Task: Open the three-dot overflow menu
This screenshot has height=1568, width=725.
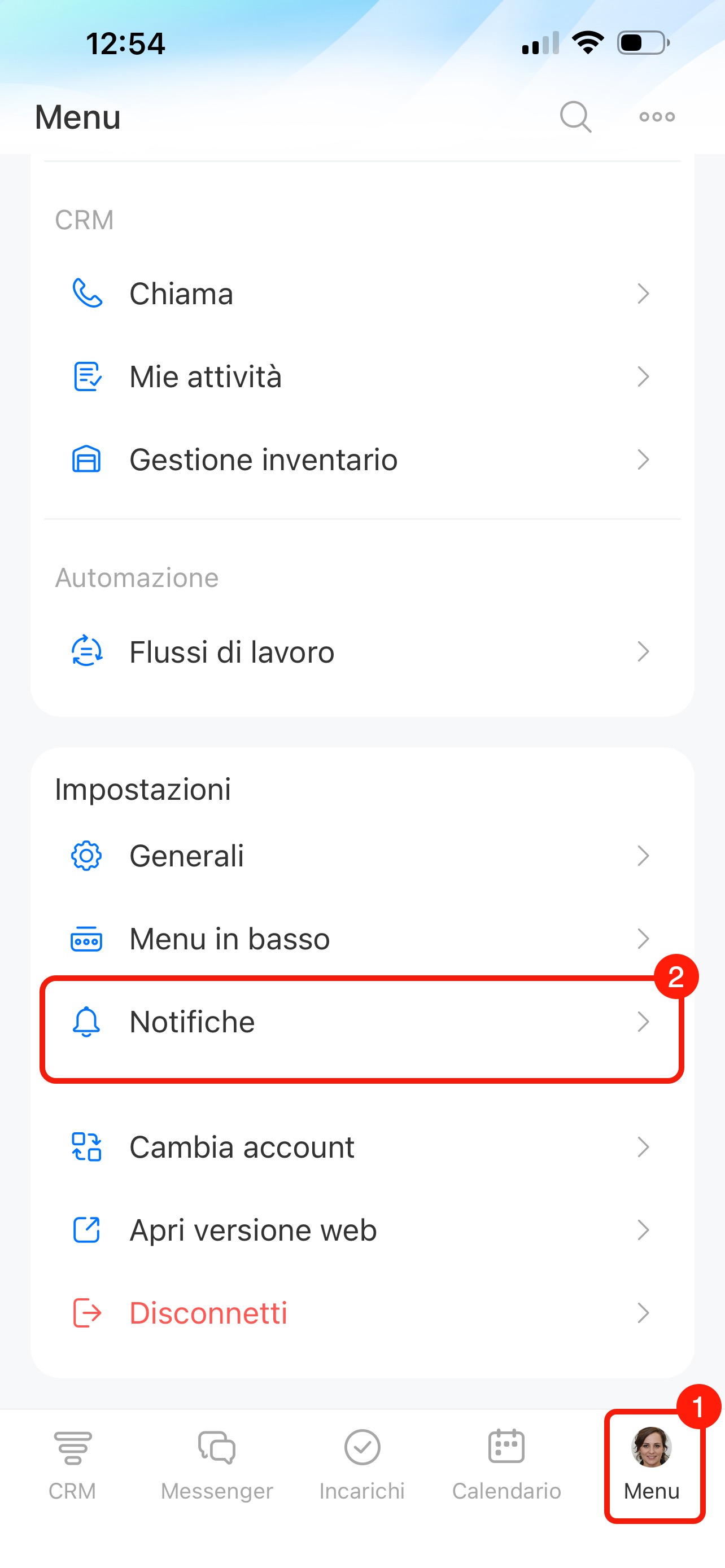Action: point(656,116)
